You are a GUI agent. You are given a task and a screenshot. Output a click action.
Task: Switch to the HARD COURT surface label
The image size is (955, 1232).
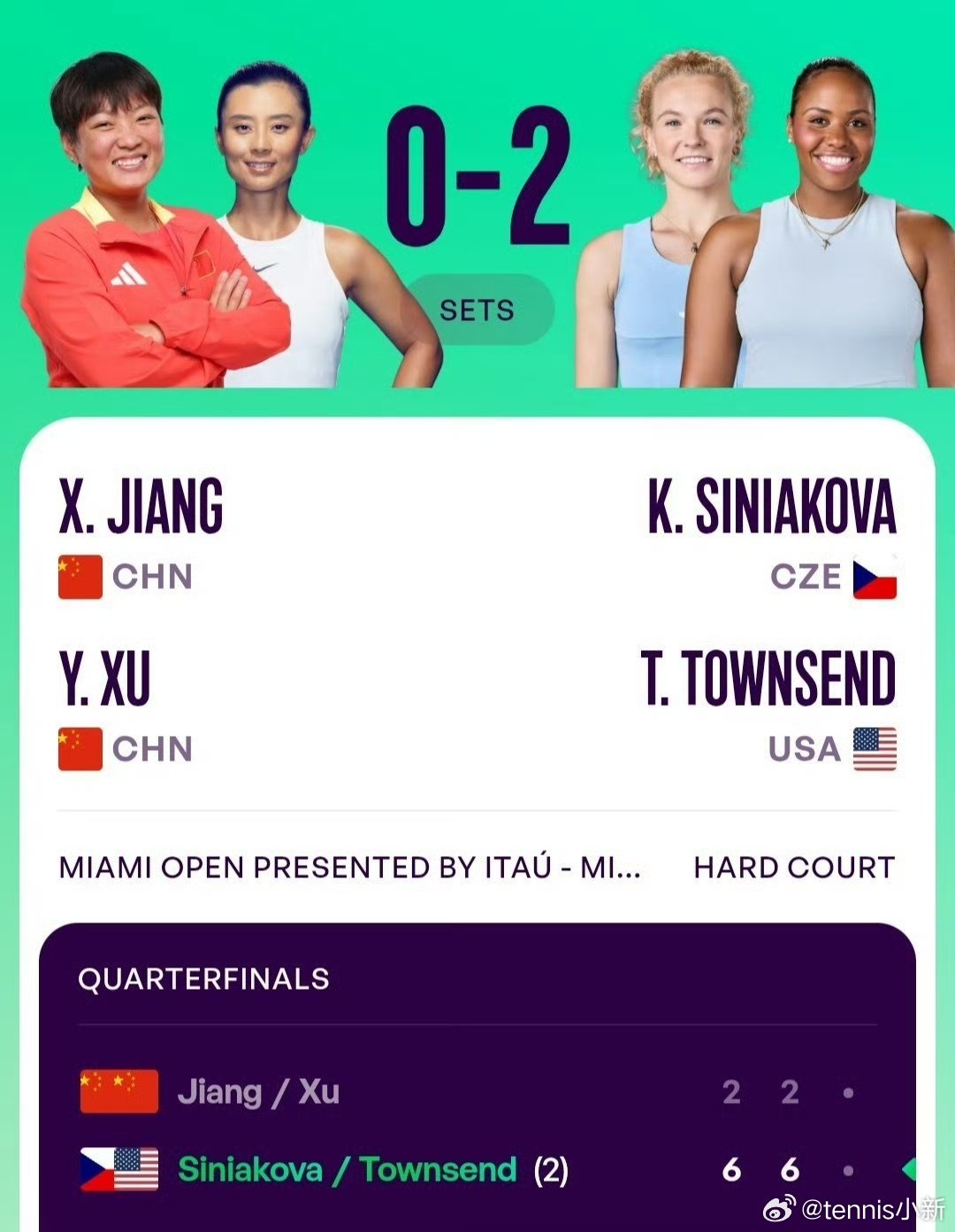(x=794, y=869)
